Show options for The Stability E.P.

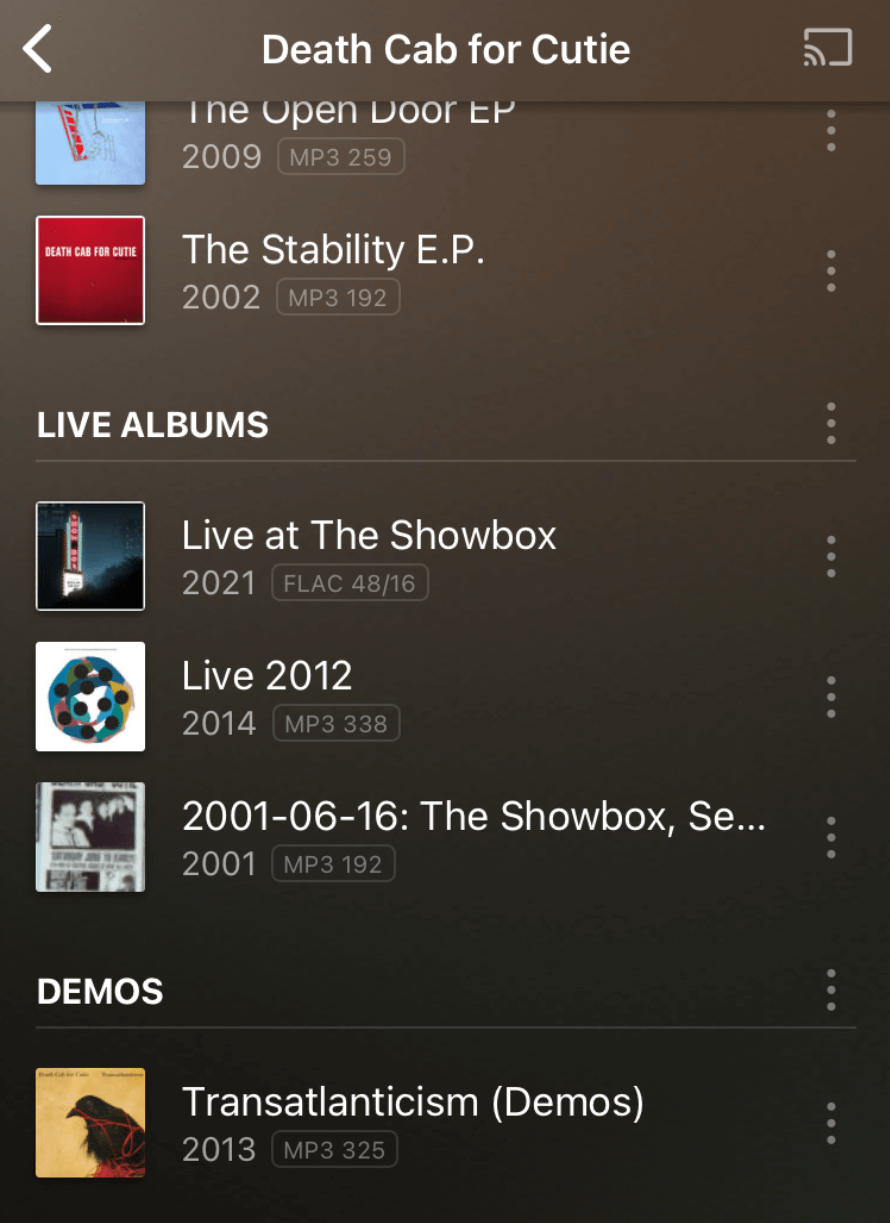coord(830,271)
